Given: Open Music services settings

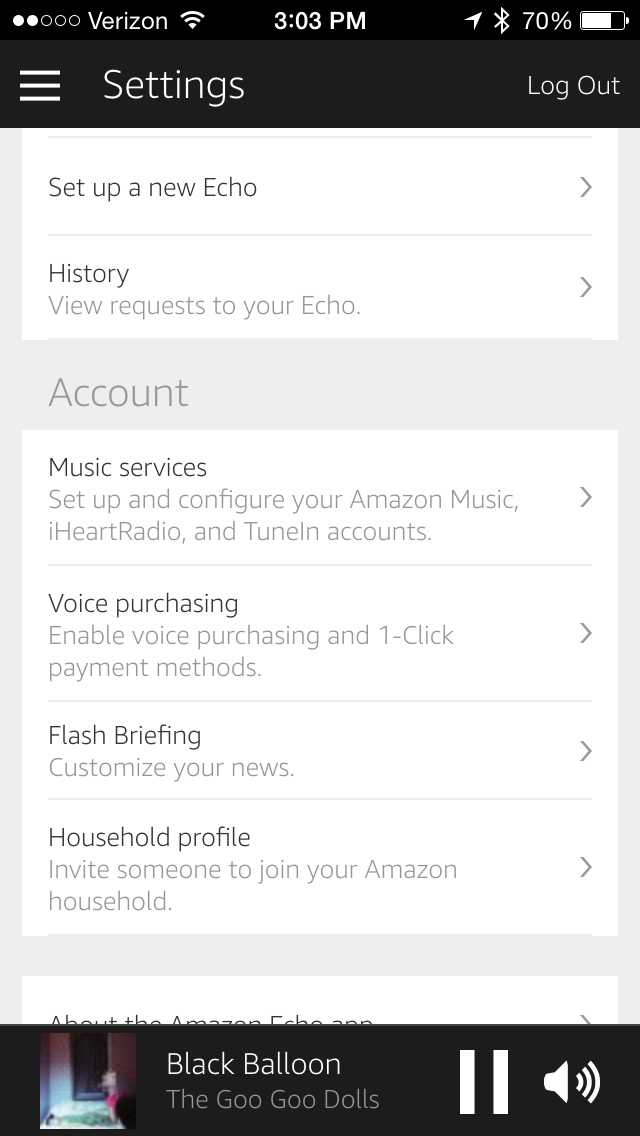Looking at the screenshot, I should pos(320,498).
